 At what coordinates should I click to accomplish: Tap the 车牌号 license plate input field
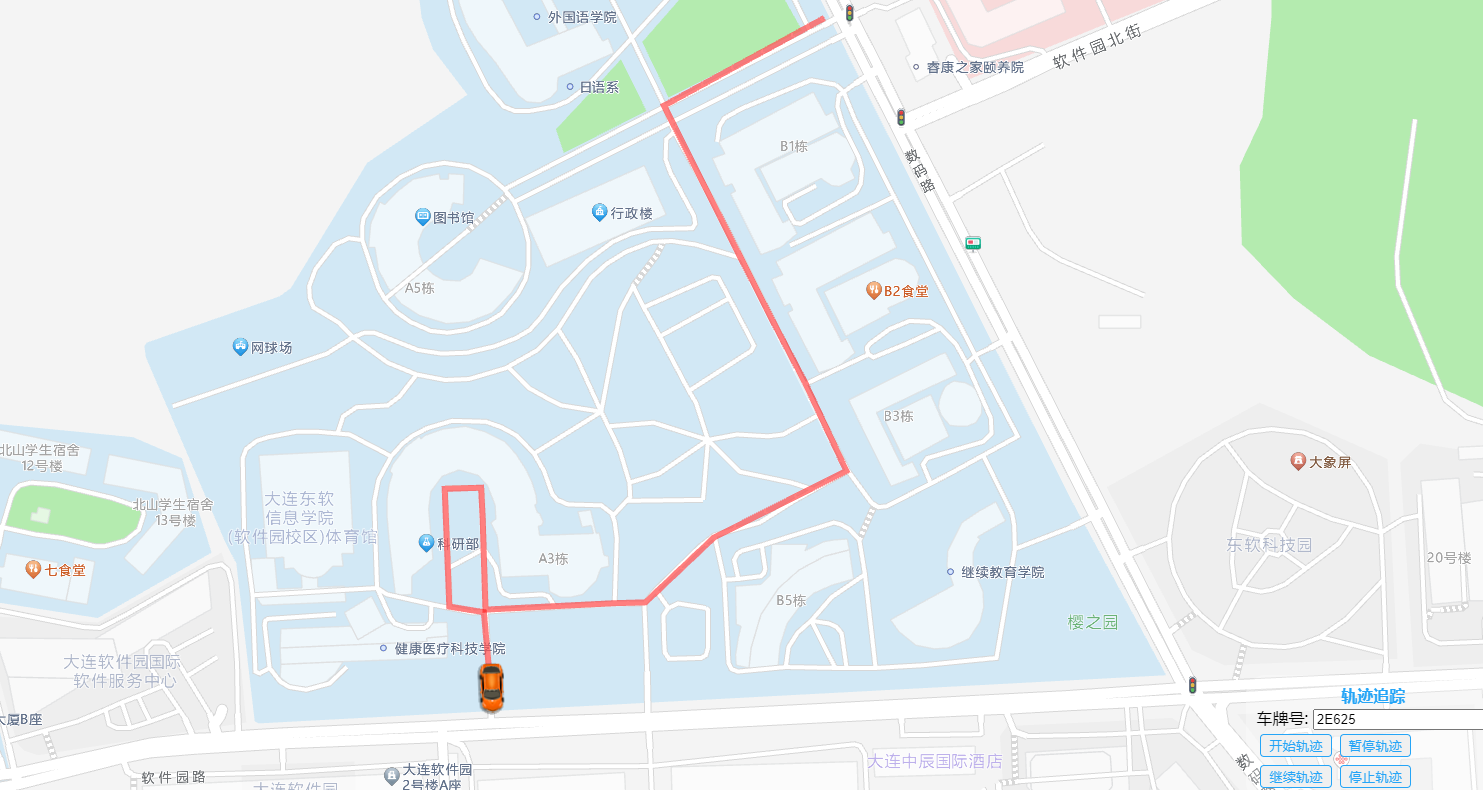tap(1397, 719)
